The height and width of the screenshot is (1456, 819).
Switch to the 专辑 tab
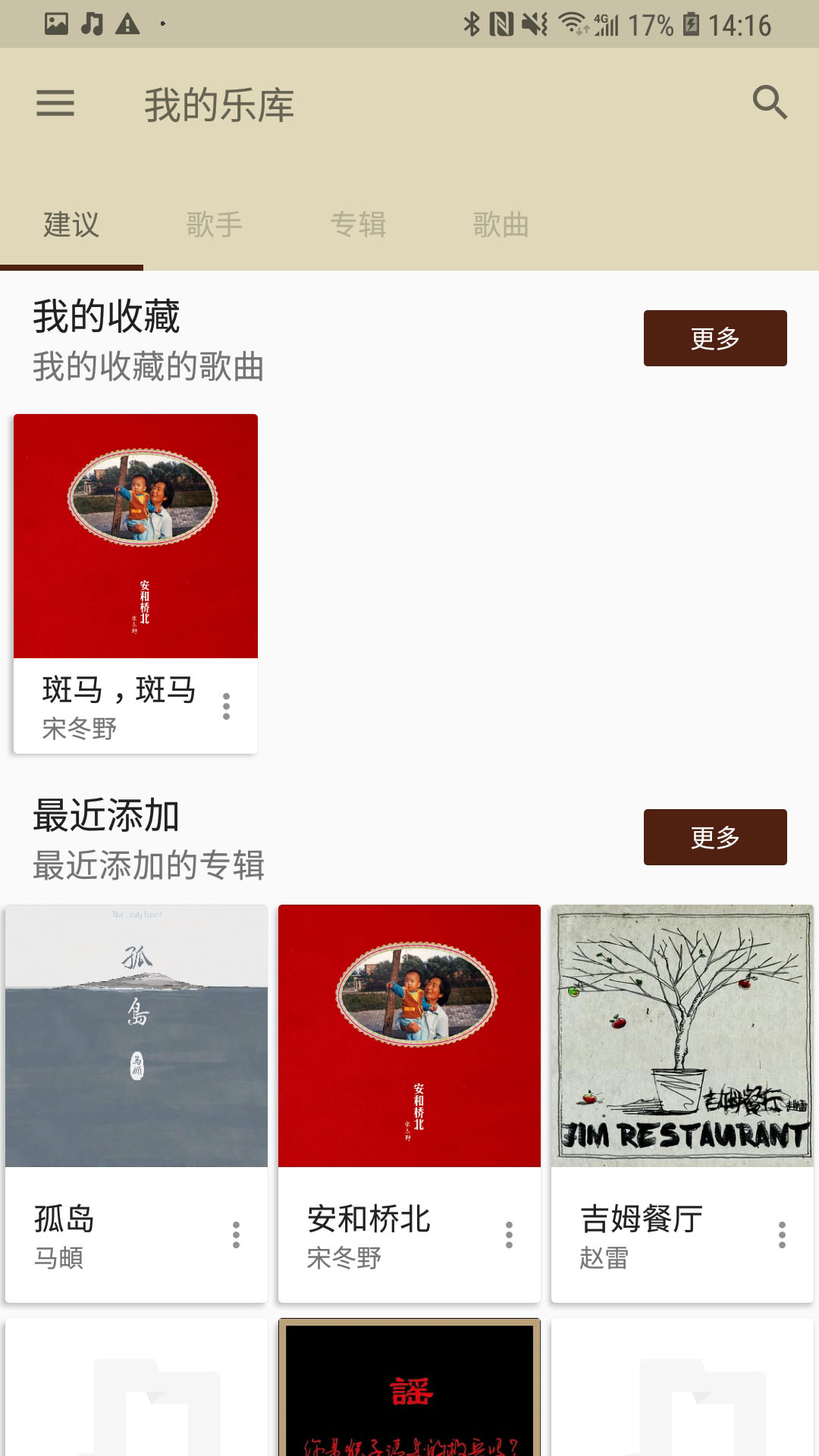tap(358, 225)
